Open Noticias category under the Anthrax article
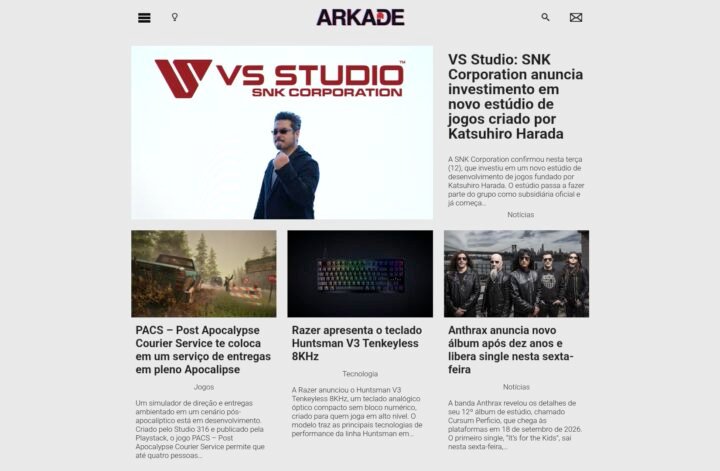720x471 pixels. pyautogui.click(x=516, y=387)
